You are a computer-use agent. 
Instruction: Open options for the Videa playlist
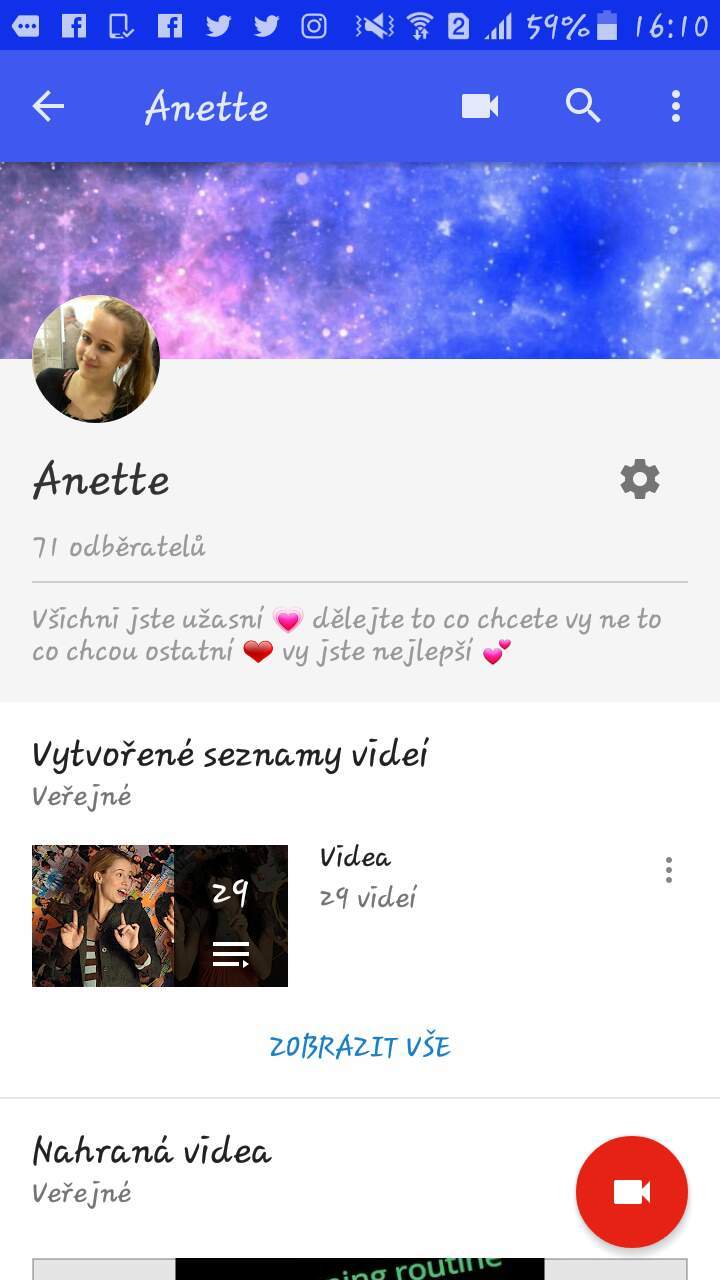(x=669, y=870)
